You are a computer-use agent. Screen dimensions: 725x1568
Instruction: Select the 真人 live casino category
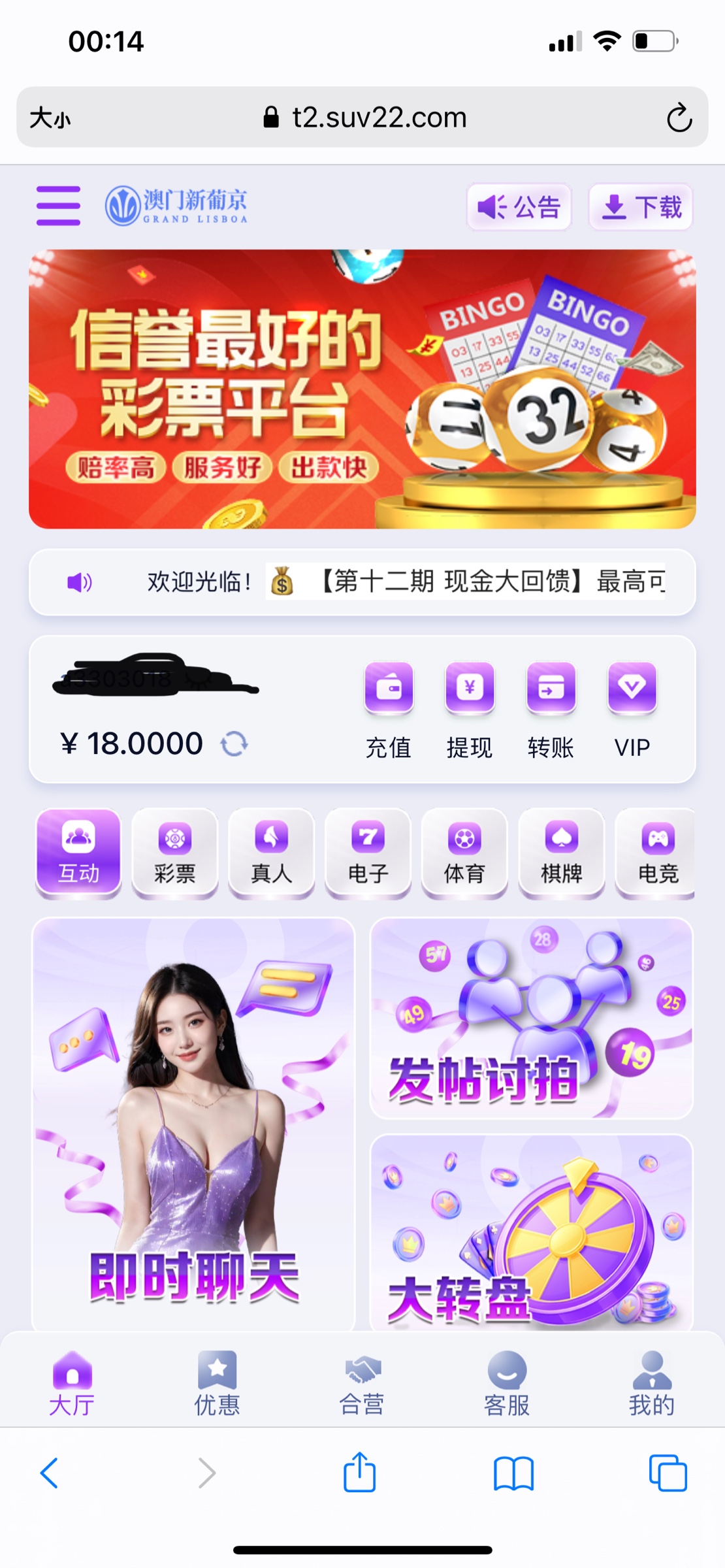click(x=271, y=852)
